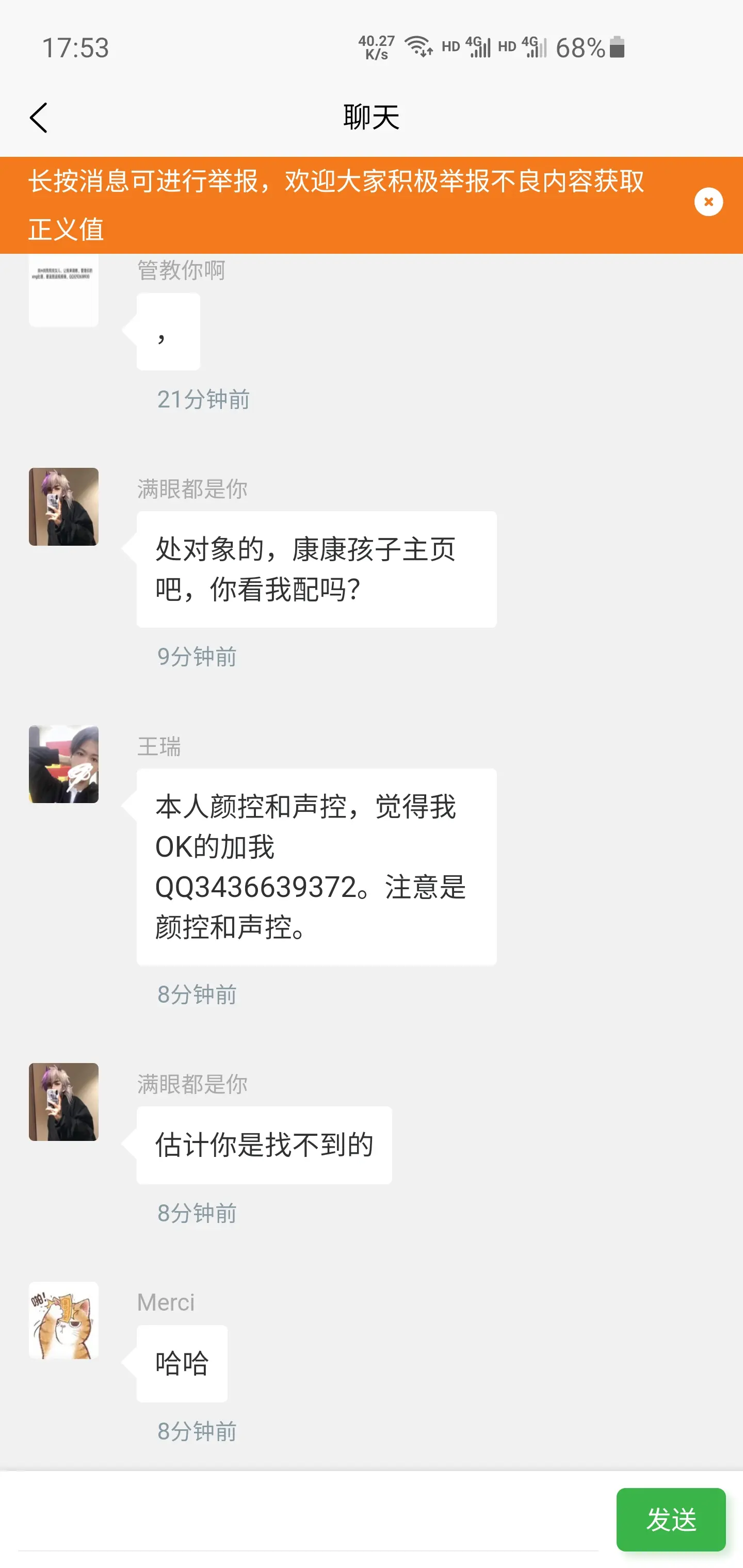Open 王瑞's profile avatar
The height and width of the screenshot is (1568, 743).
pyautogui.click(x=64, y=764)
